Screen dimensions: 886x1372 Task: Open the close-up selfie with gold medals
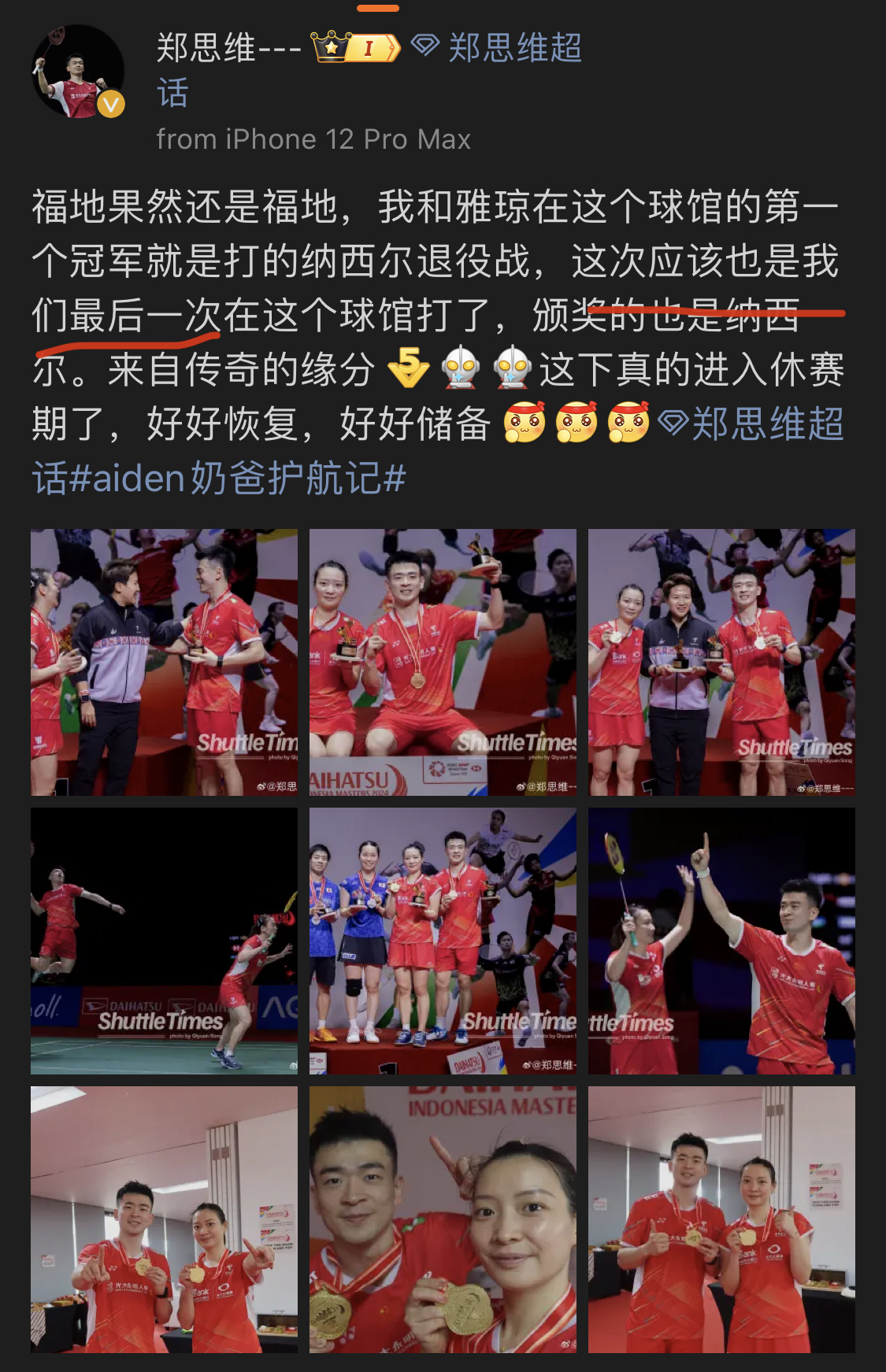coord(443,1219)
